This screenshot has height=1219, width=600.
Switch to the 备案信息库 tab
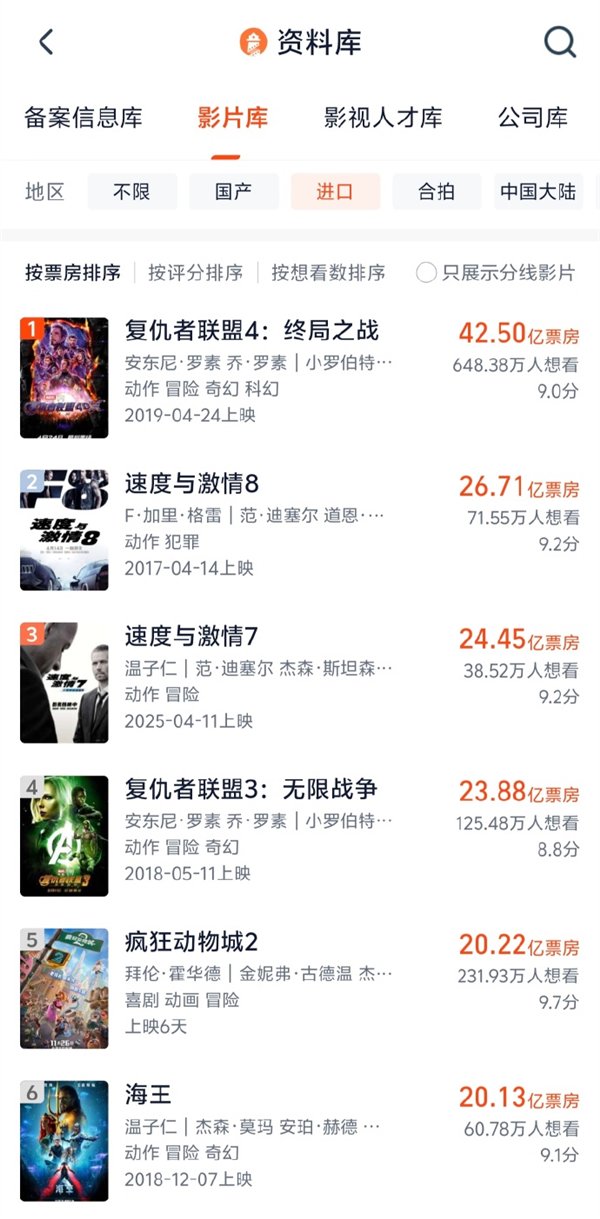coord(83,117)
